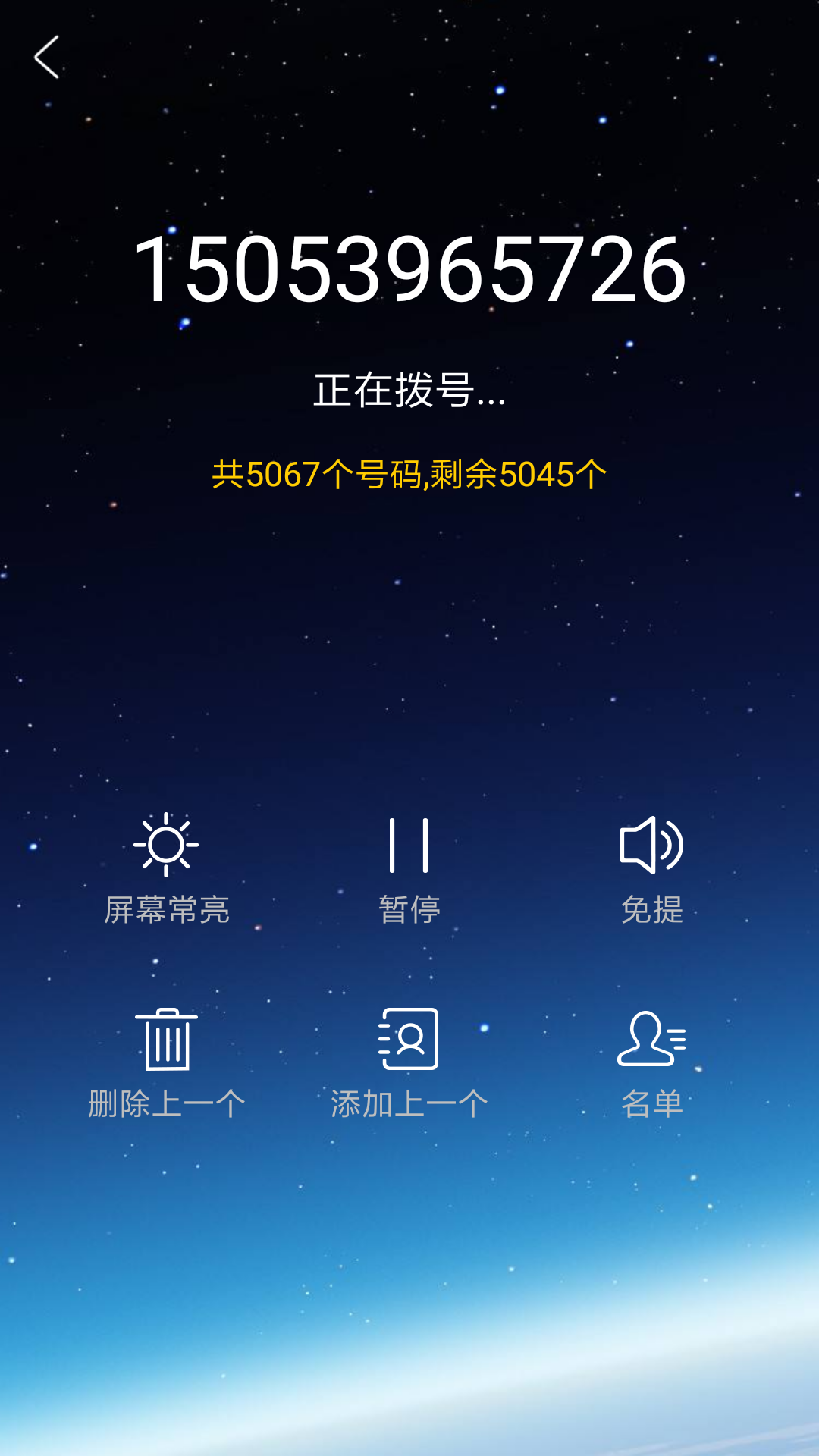Delete the previous number (删除上一个)
This screenshot has height=1456, width=819.
[x=166, y=1062]
